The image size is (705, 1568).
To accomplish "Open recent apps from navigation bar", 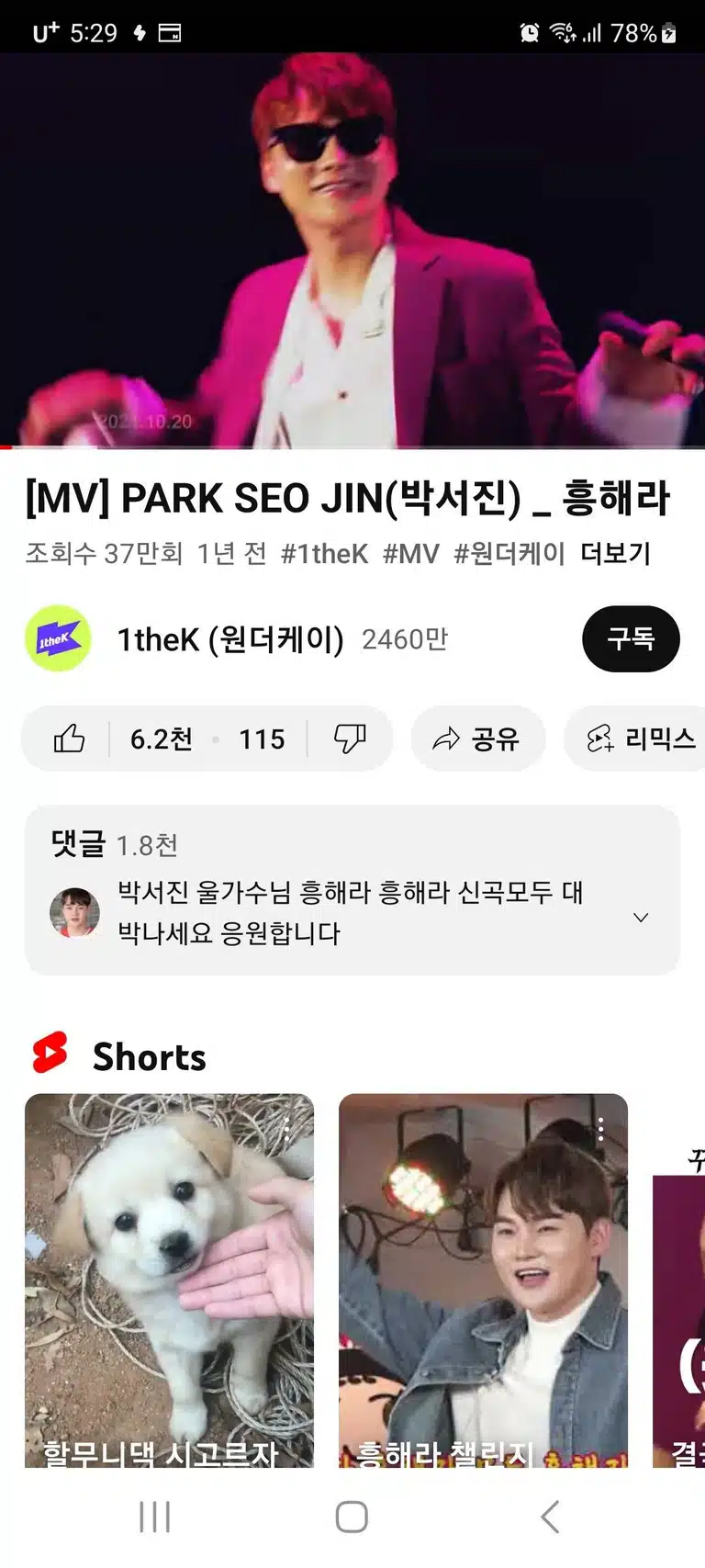I will pos(154,1517).
